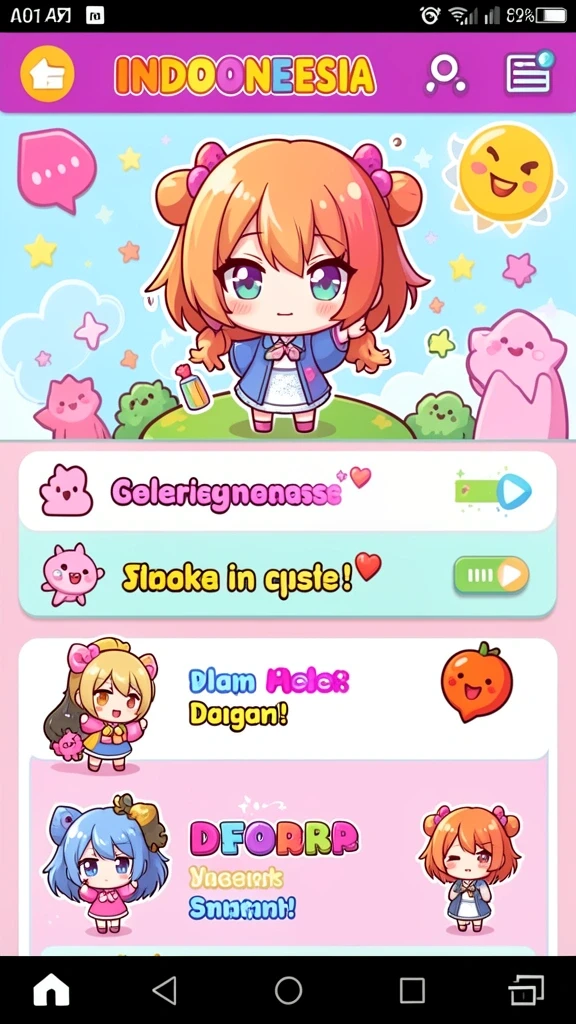Open search from the top bar
576x1024 pixels.
[x=446, y=74]
